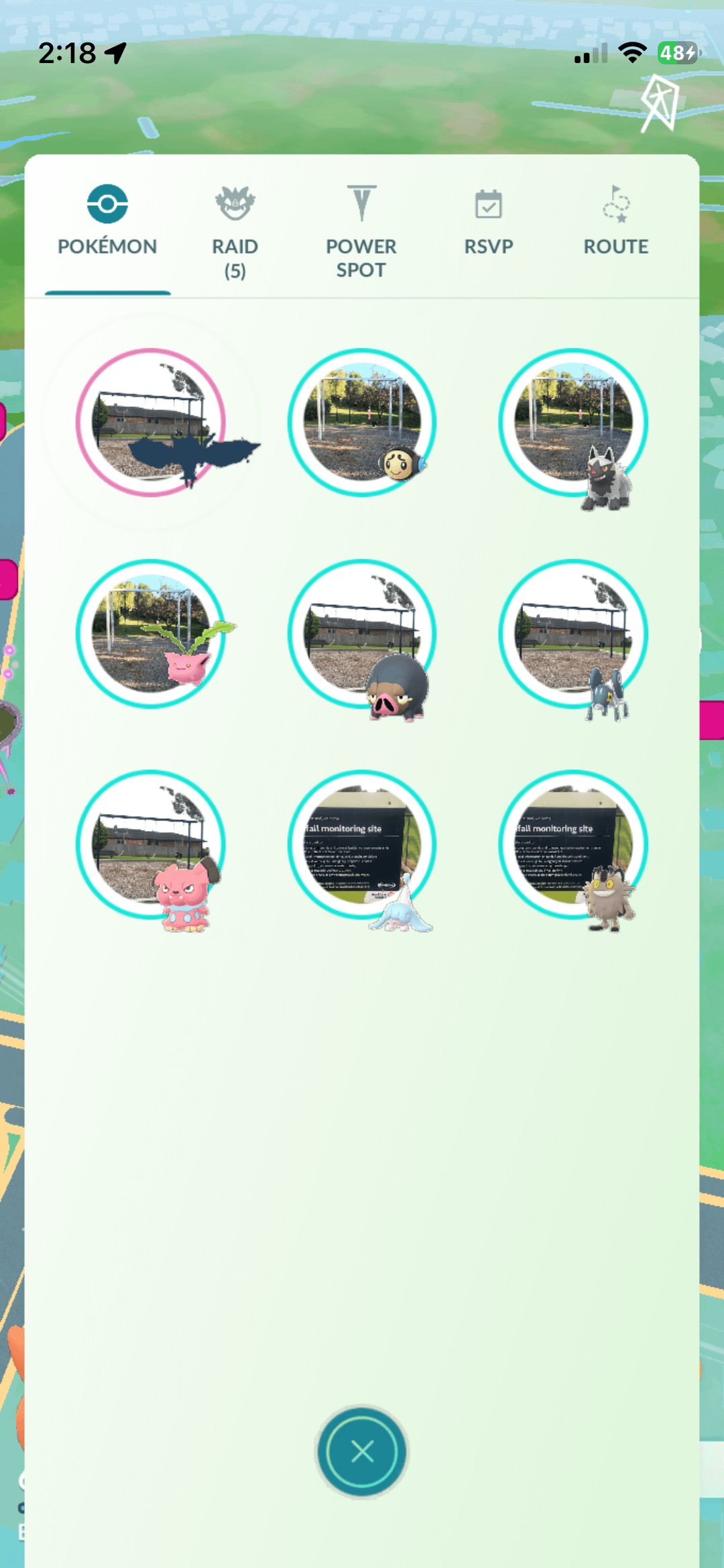724x1568 pixels.
Task: Open the Lechonk nearby tile
Action: [x=362, y=634]
